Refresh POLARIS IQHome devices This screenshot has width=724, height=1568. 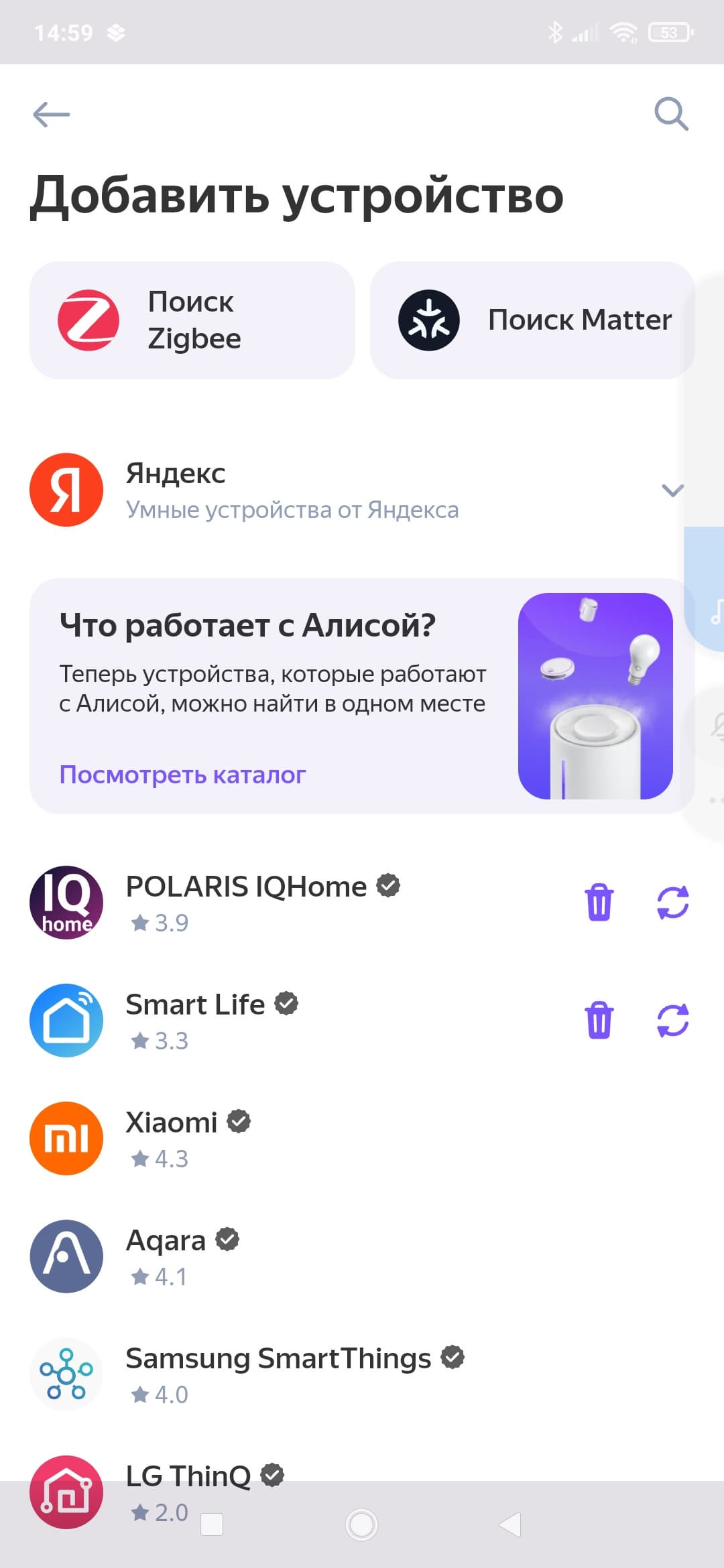672,902
